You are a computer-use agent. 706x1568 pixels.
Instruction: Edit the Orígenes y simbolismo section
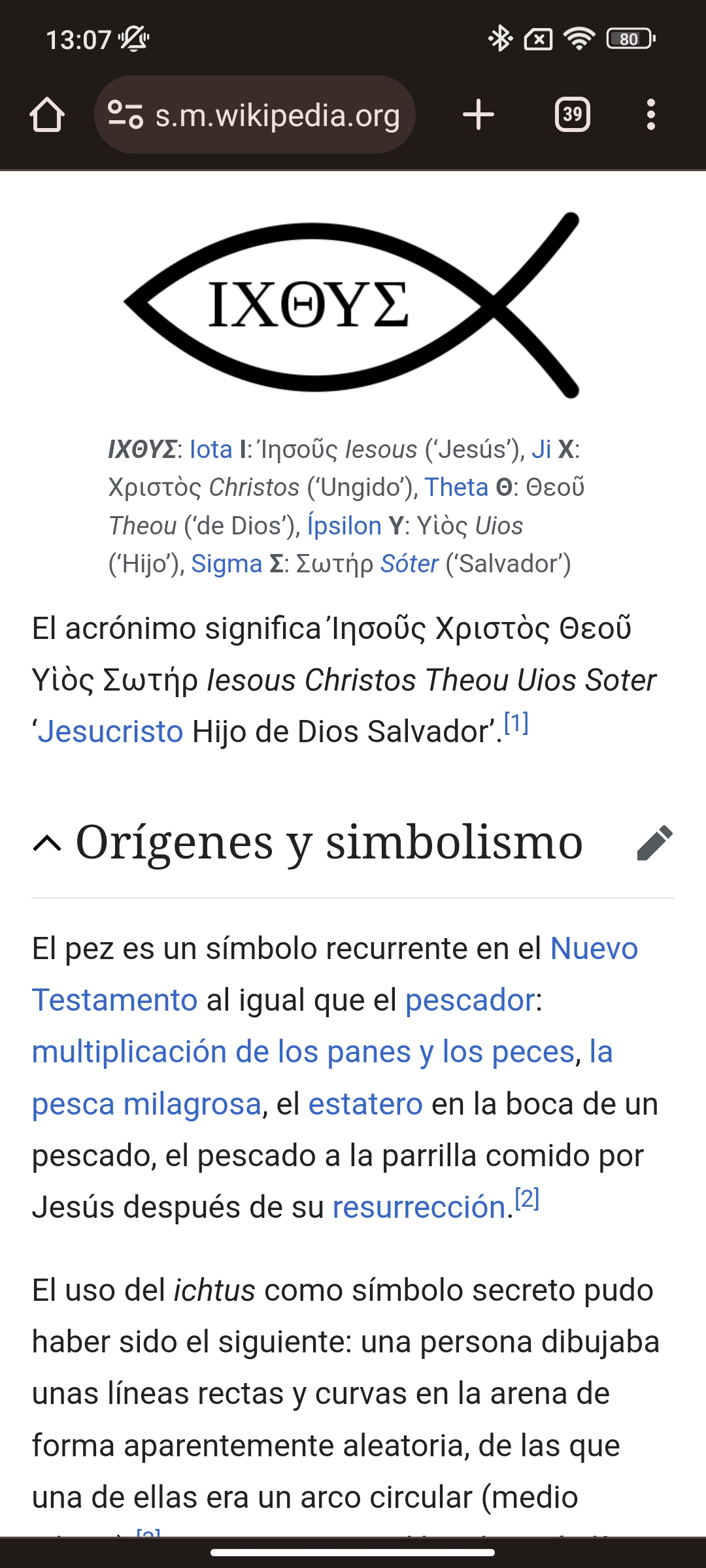(x=655, y=843)
